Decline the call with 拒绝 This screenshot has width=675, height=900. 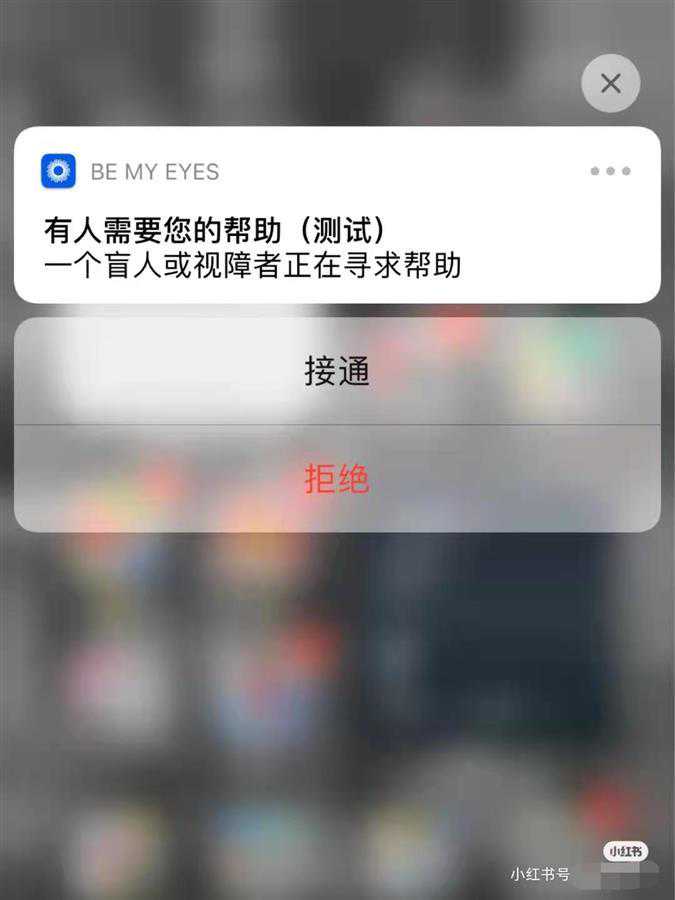[x=337, y=479]
